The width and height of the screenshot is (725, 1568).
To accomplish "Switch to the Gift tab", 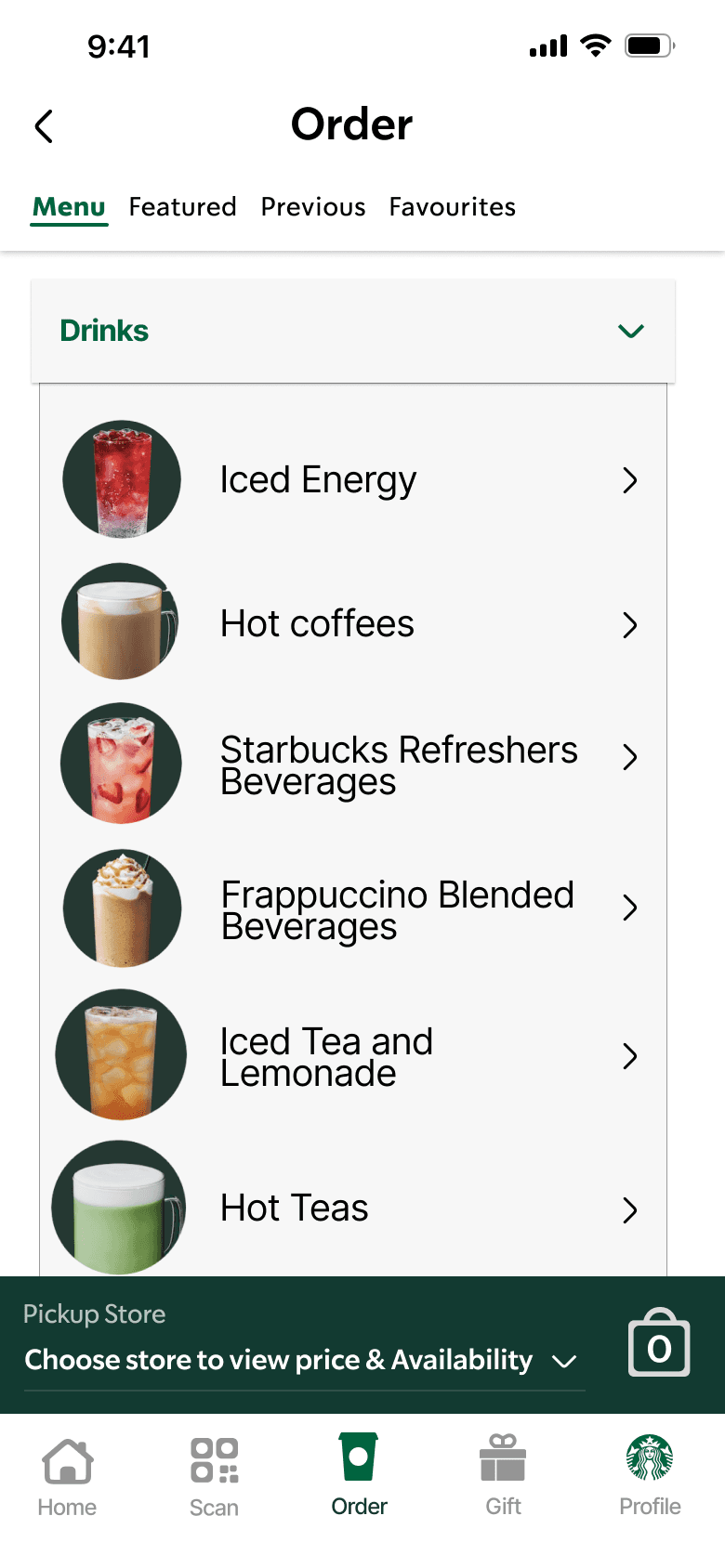I will (503, 1476).
